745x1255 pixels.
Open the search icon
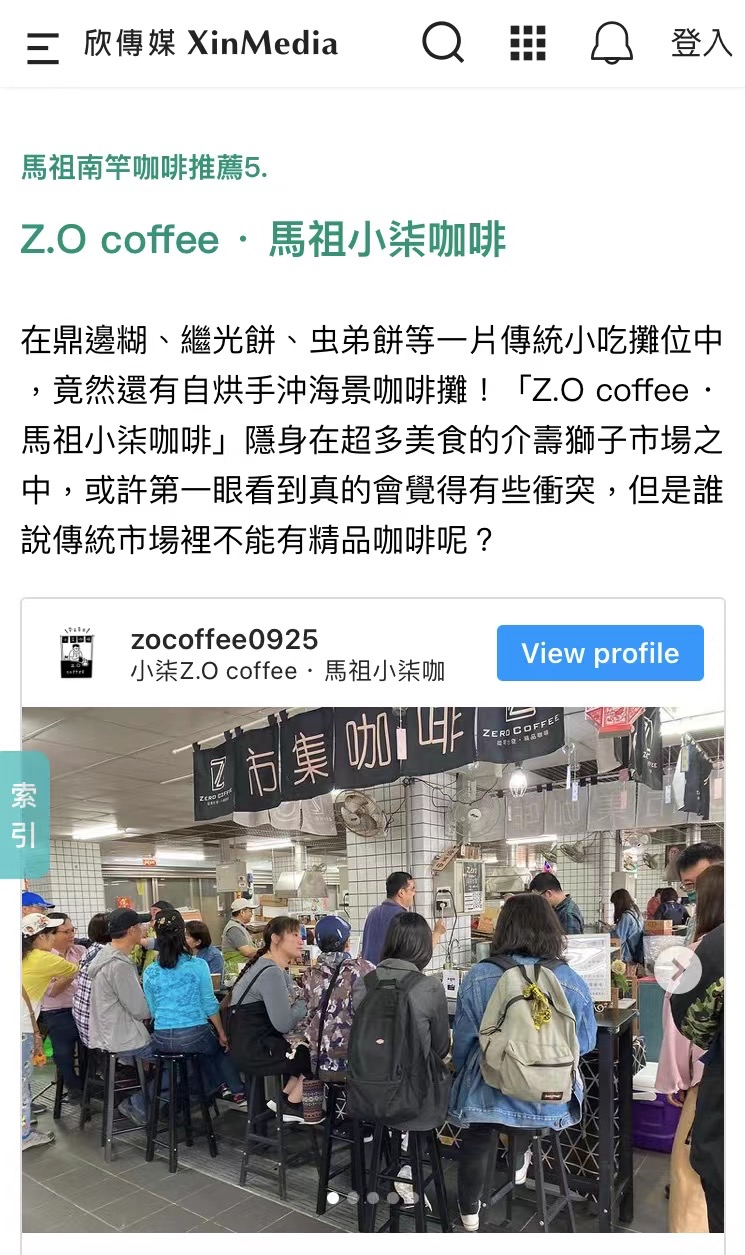443,43
